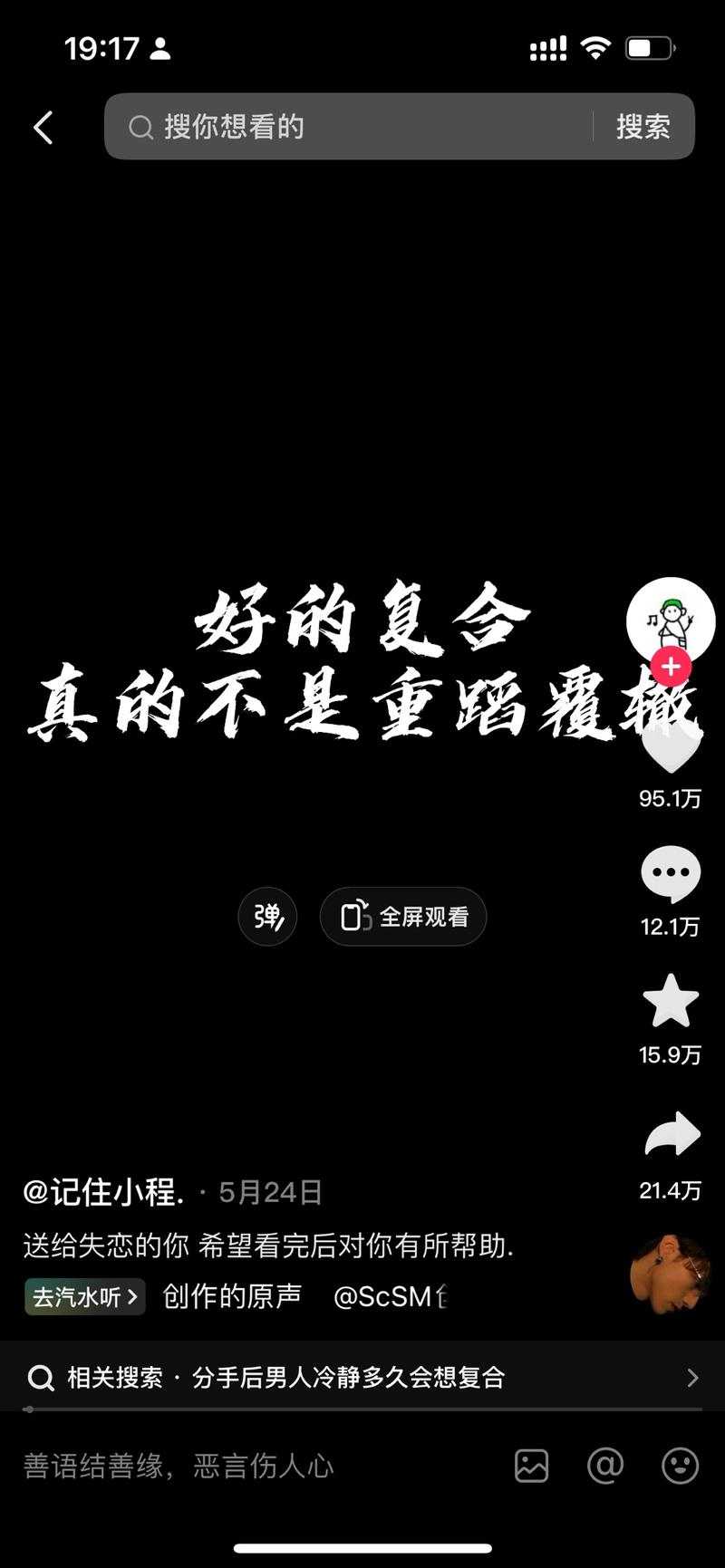The image size is (725, 1568).
Task: Open the mention (@) picker in comment bar
Action: pyautogui.click(x=604, y=1466)
